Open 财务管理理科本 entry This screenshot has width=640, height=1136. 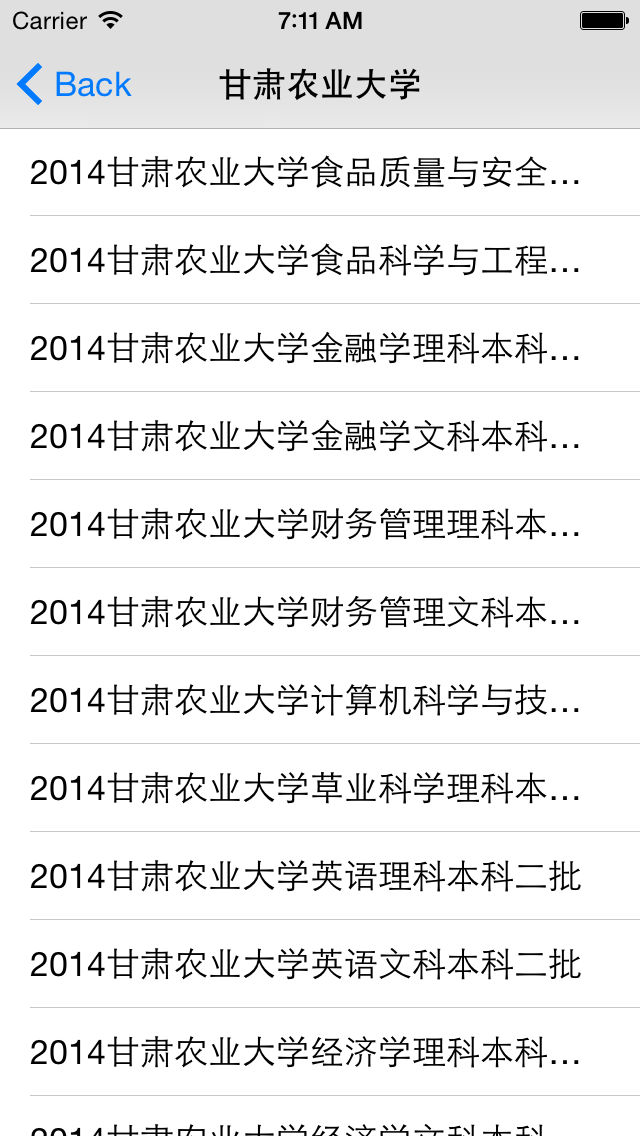pyautogui.click(x=320, y=524)
